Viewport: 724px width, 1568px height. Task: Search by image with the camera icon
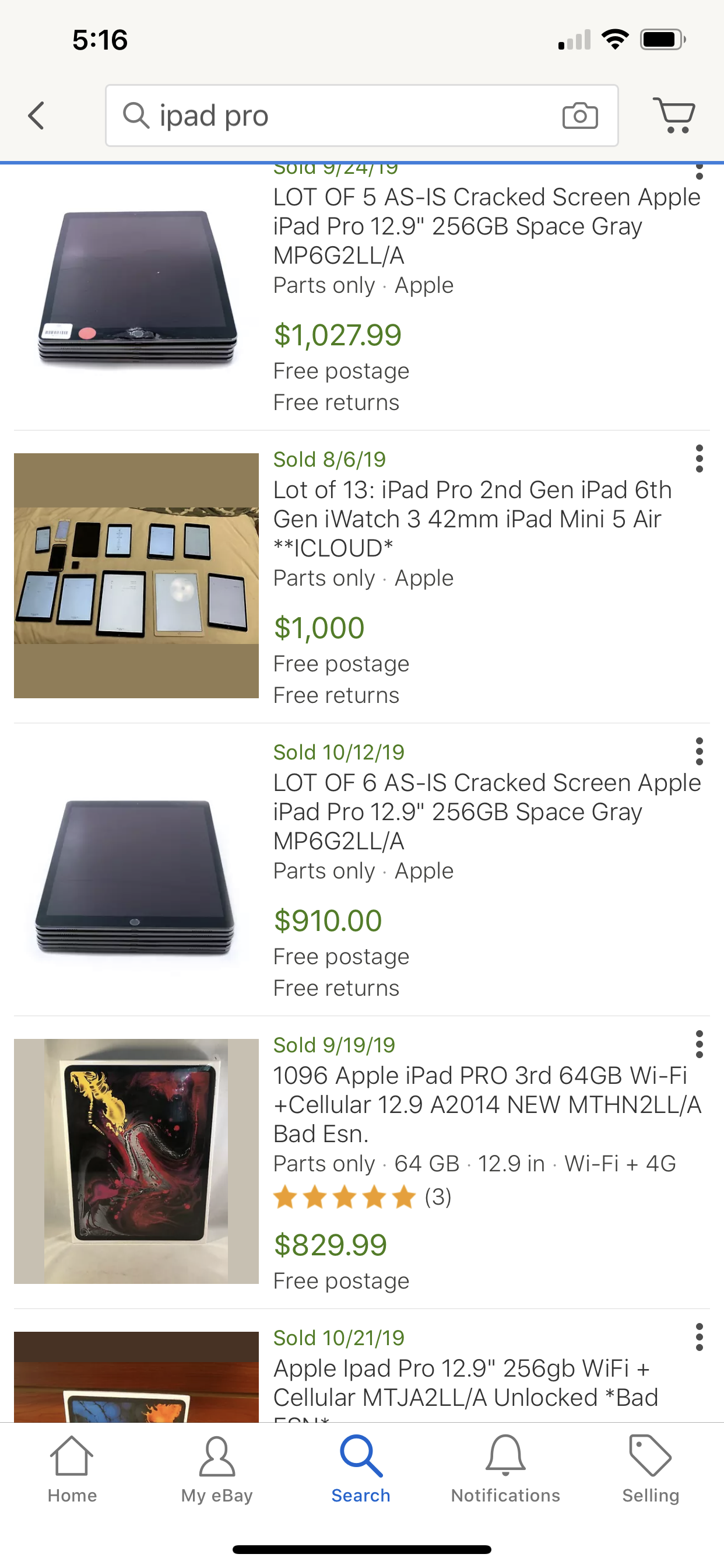(x=579, y=116)
